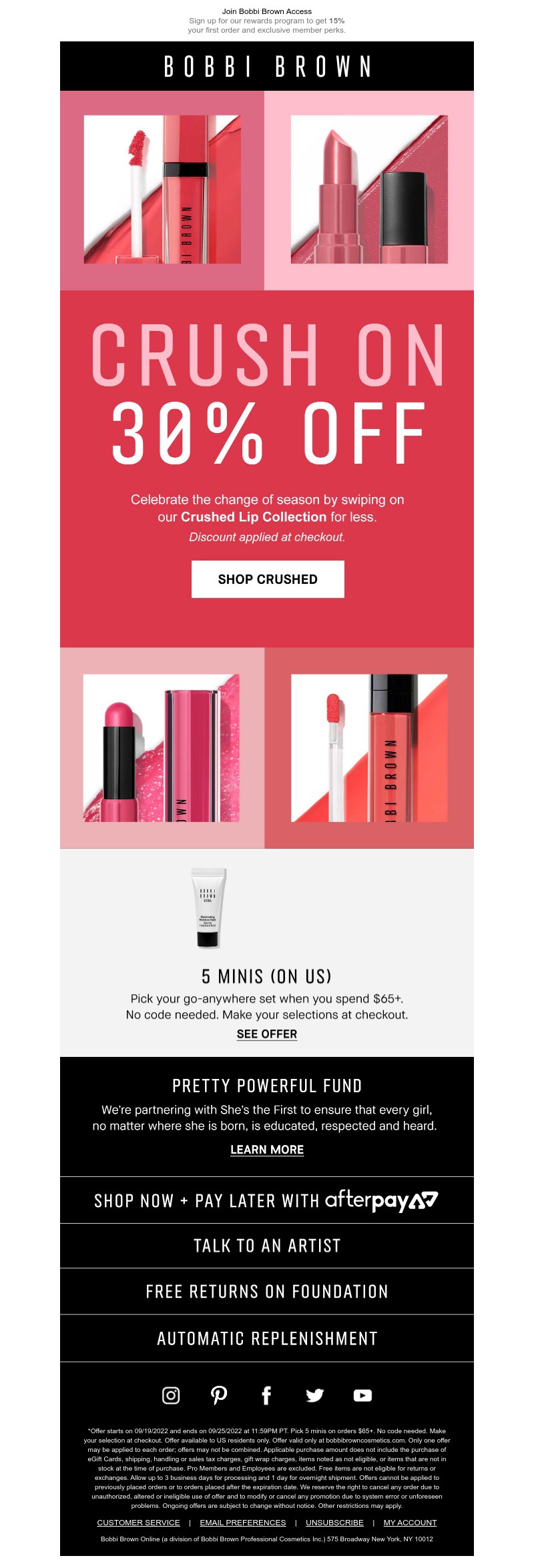534x1568 pixels.
Task: Visit the Instagram page
Action: [171, 1395]
